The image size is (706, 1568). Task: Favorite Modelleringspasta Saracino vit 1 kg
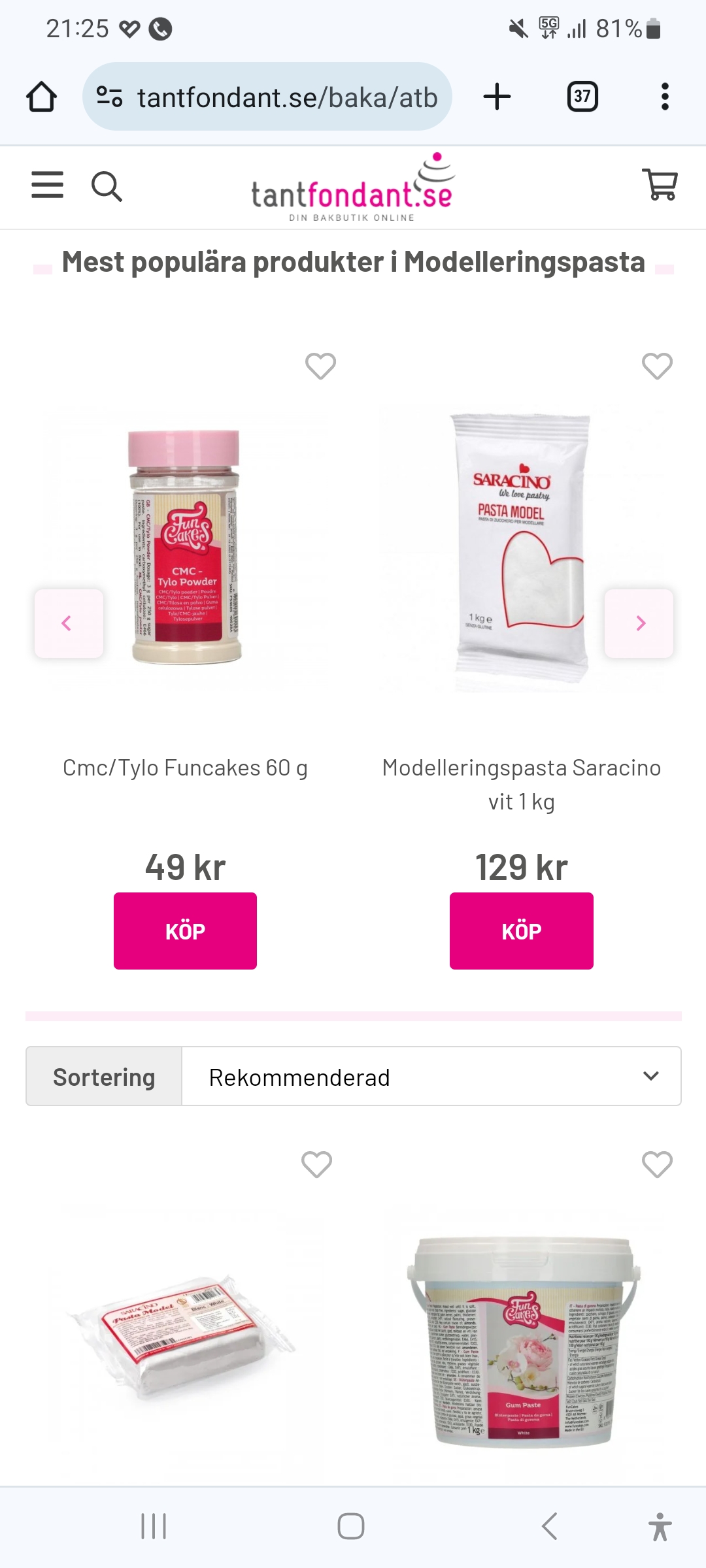[657, 366]
